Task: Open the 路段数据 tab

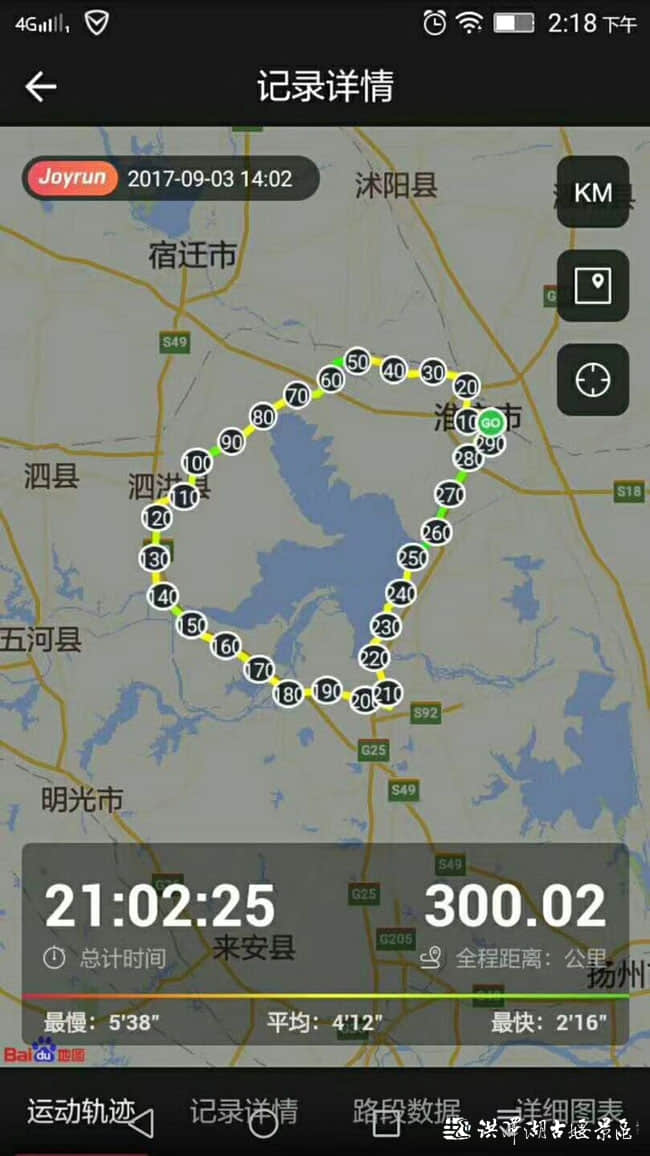Action: 407,1110
